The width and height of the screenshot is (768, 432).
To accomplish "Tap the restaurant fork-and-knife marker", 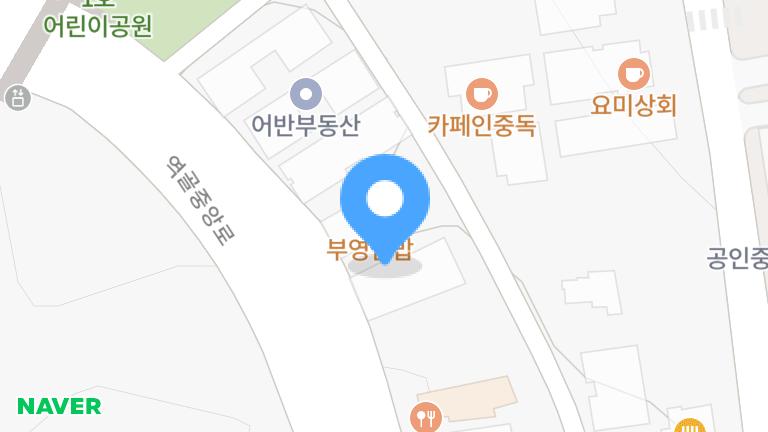I will point(427,416).
